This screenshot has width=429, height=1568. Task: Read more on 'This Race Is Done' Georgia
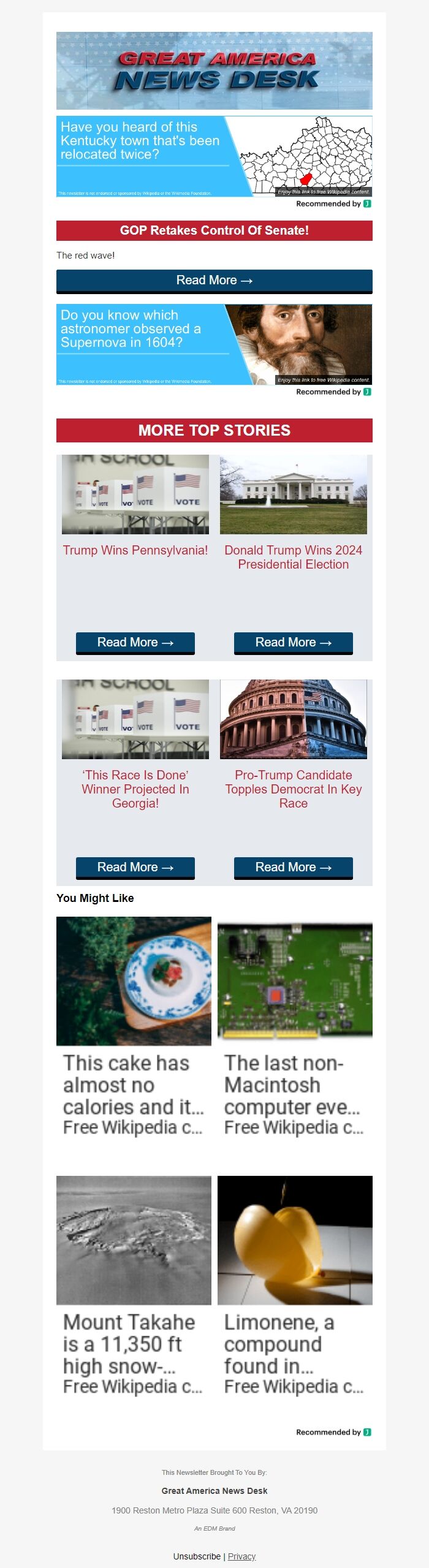click(x=135, y=867)
